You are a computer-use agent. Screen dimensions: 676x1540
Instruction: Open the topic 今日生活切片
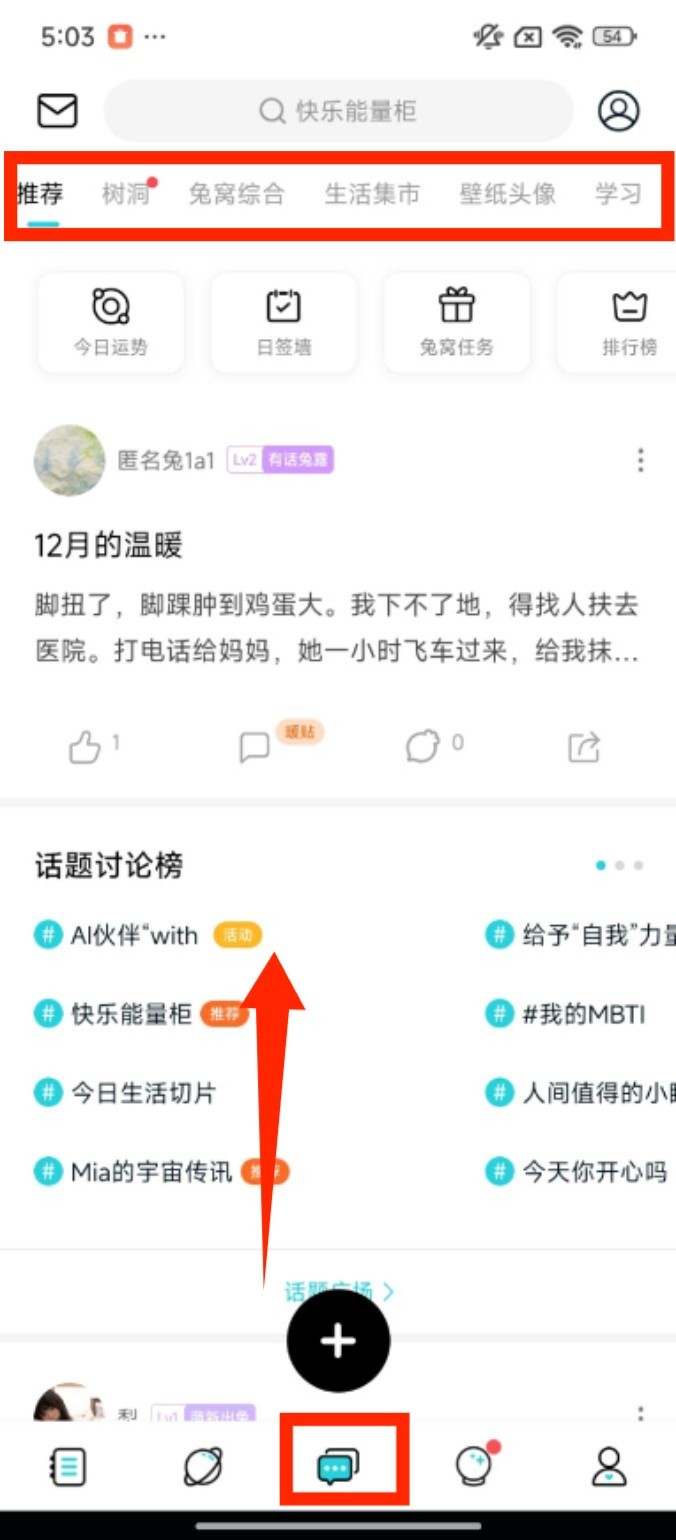tap(142, 1092)
